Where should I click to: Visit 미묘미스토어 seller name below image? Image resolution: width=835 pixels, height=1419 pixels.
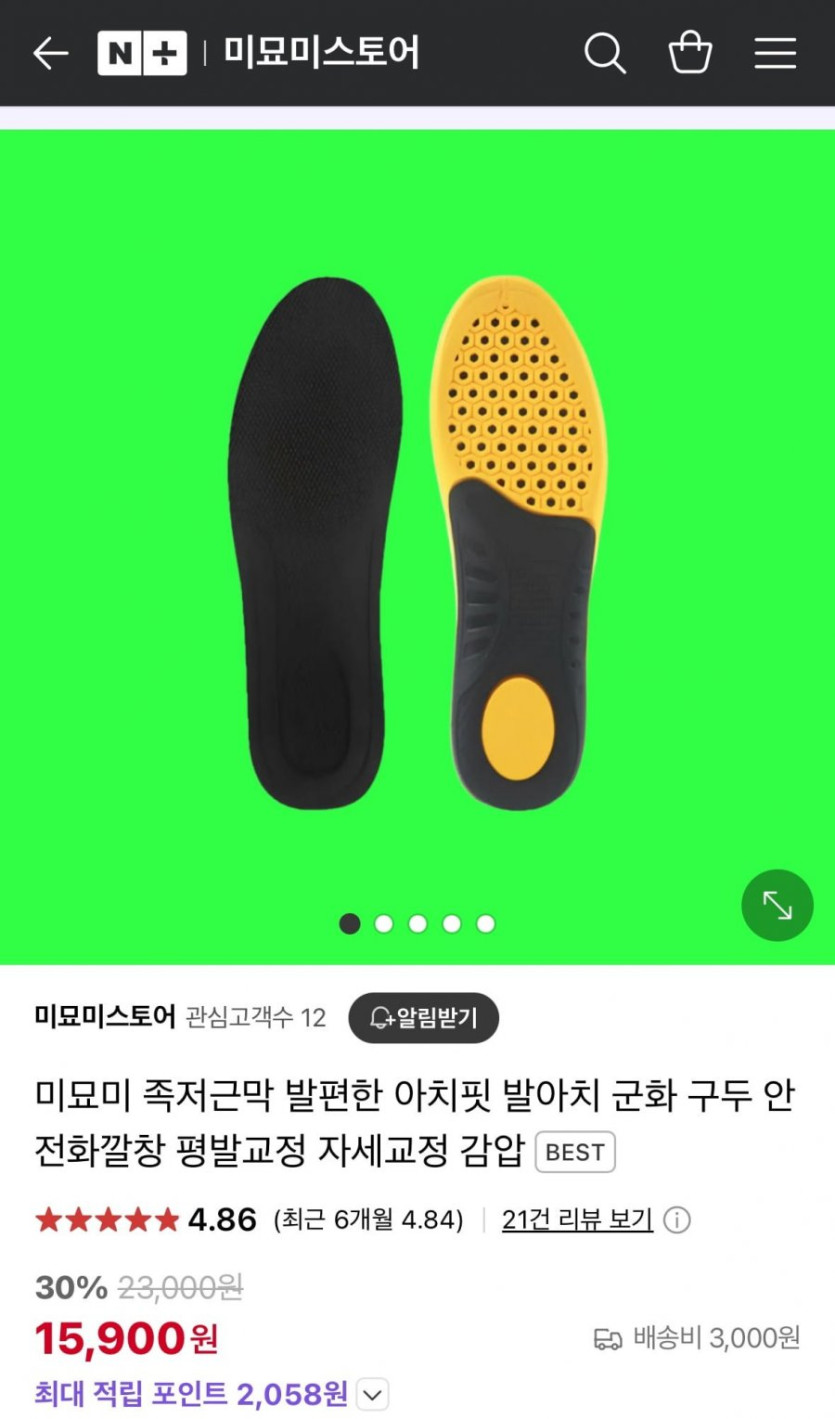coord(105,1018)
